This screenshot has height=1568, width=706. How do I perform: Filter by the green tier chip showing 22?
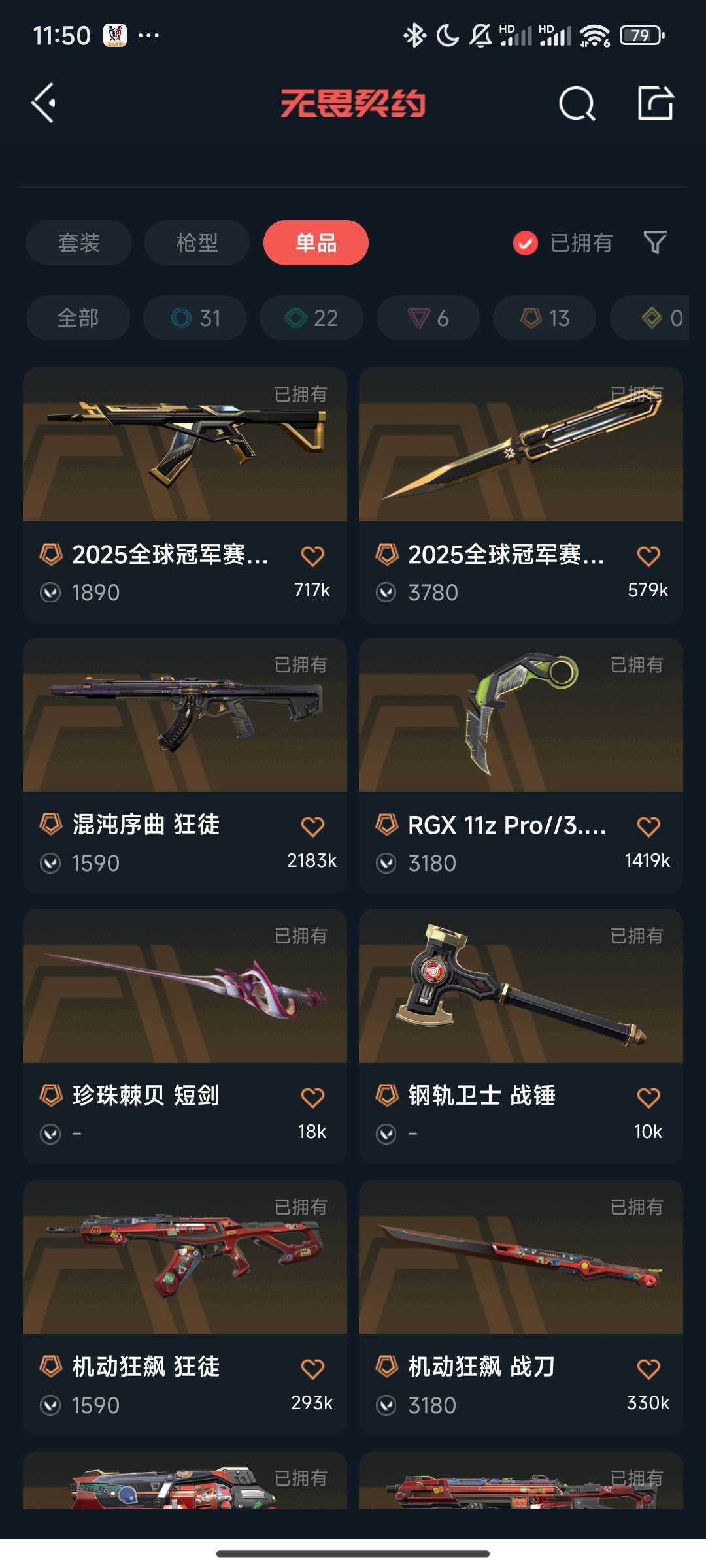[x=311, y=318]
